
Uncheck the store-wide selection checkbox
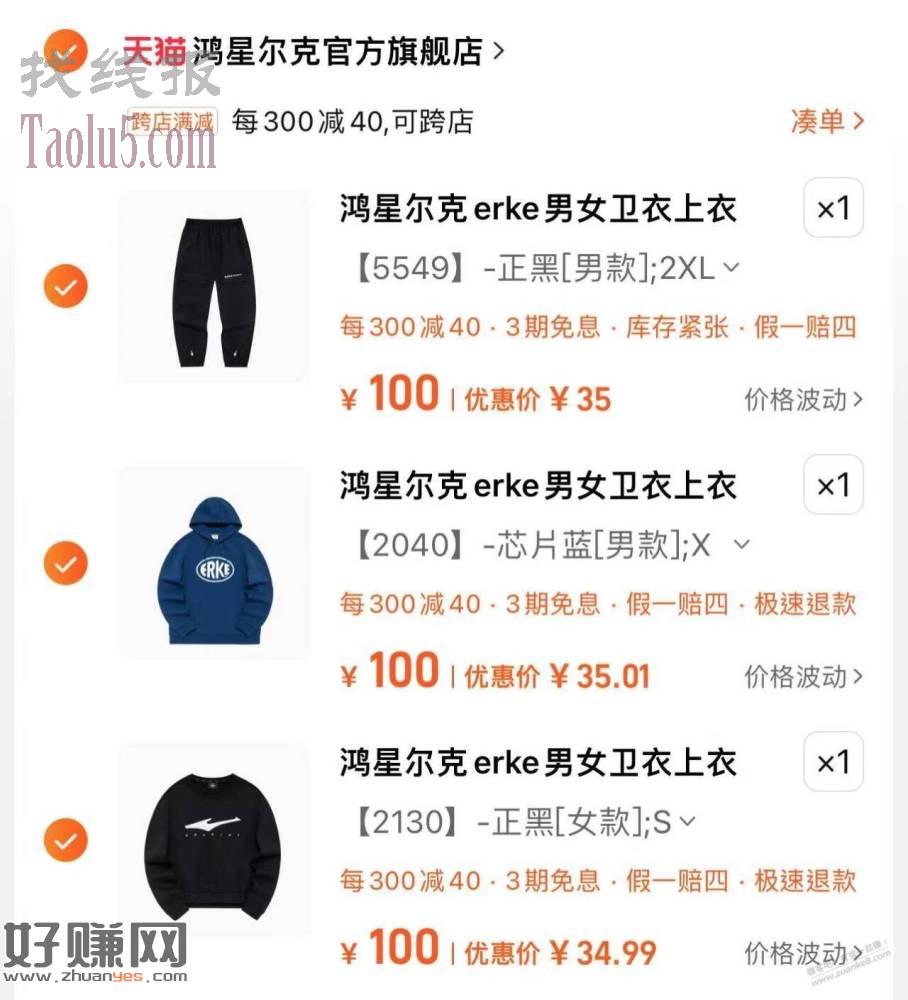click(x=66, y=50)
